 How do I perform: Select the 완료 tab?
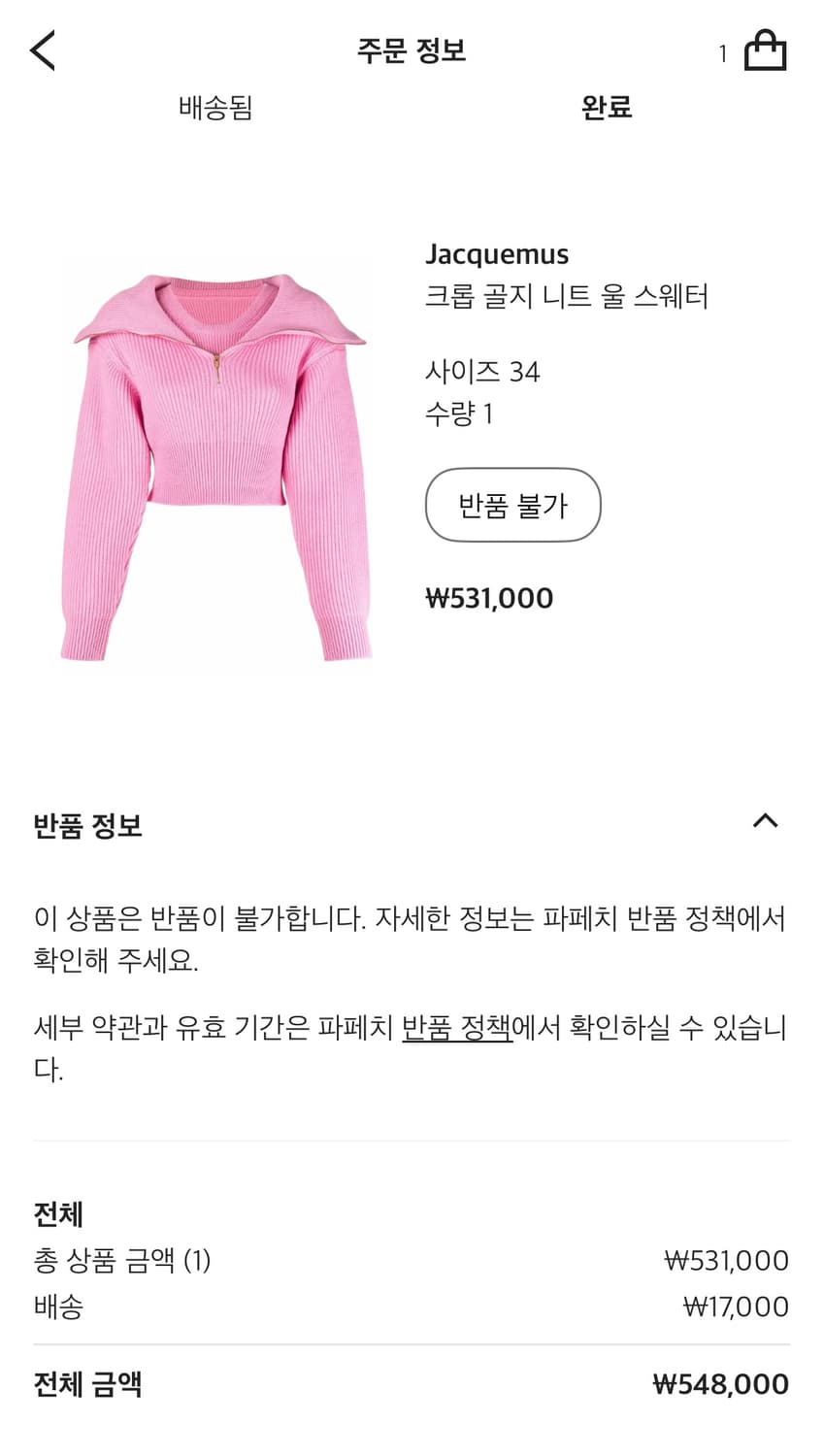[607, 109]
